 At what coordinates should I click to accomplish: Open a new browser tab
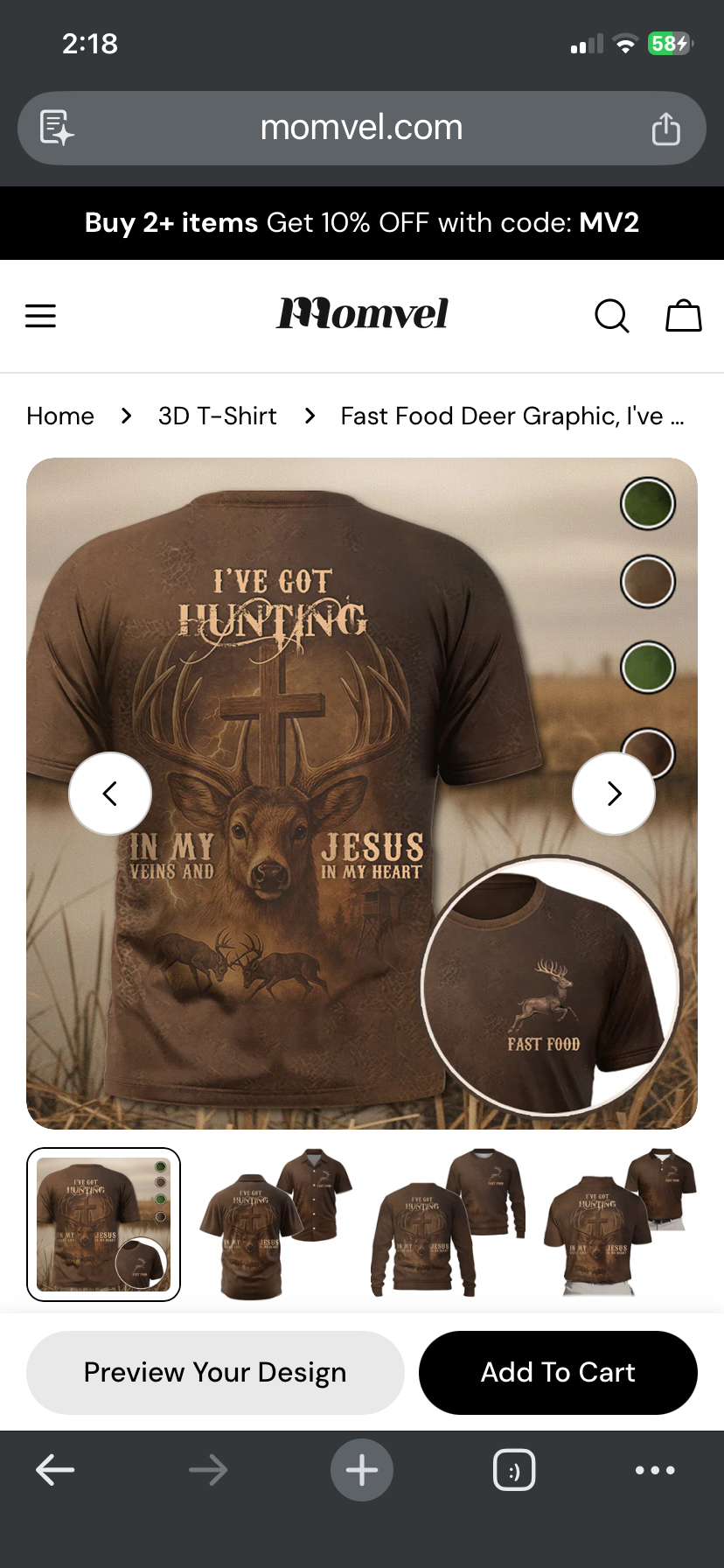coord(362,1470)
